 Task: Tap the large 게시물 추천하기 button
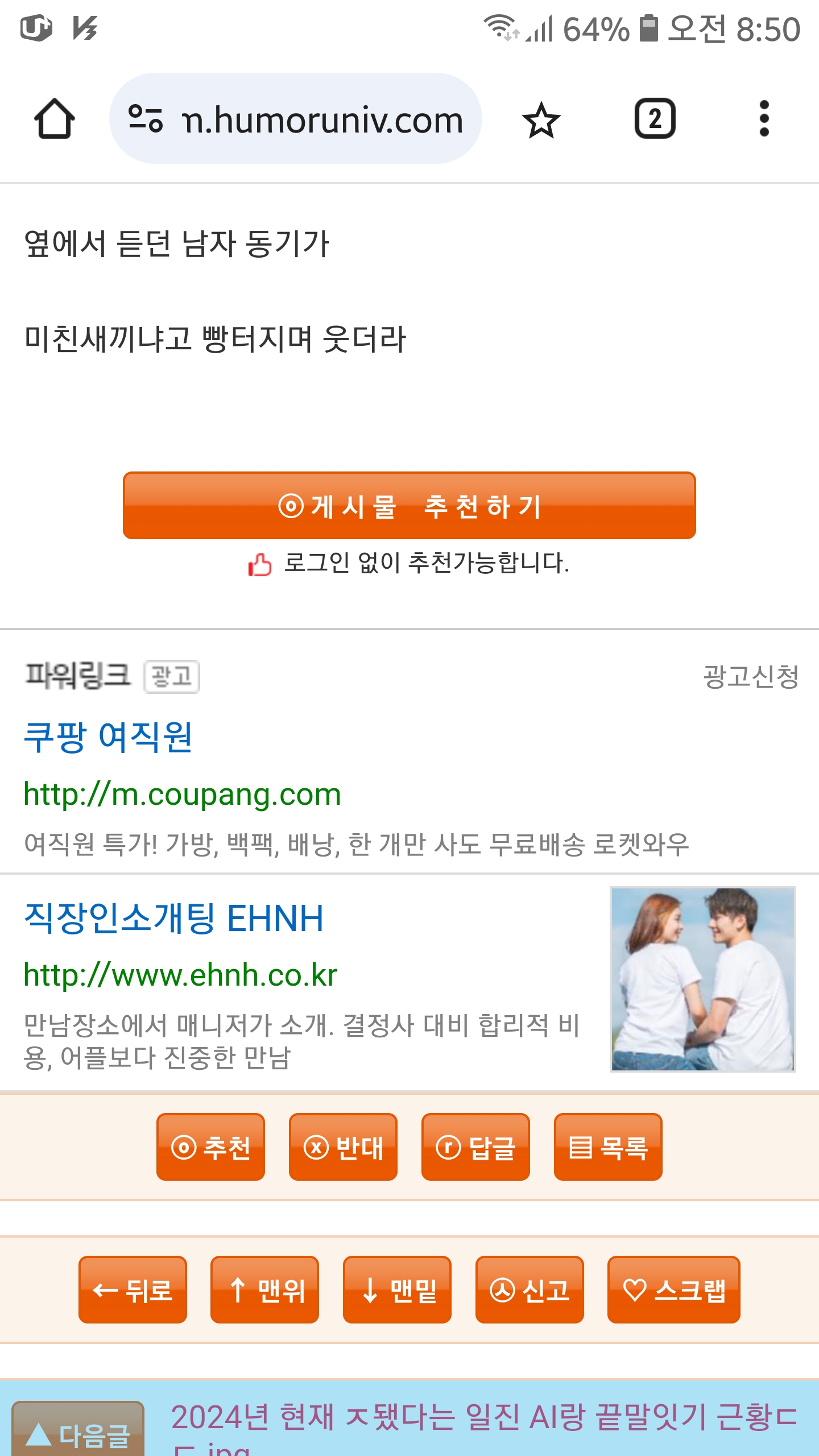coord(409,506)
